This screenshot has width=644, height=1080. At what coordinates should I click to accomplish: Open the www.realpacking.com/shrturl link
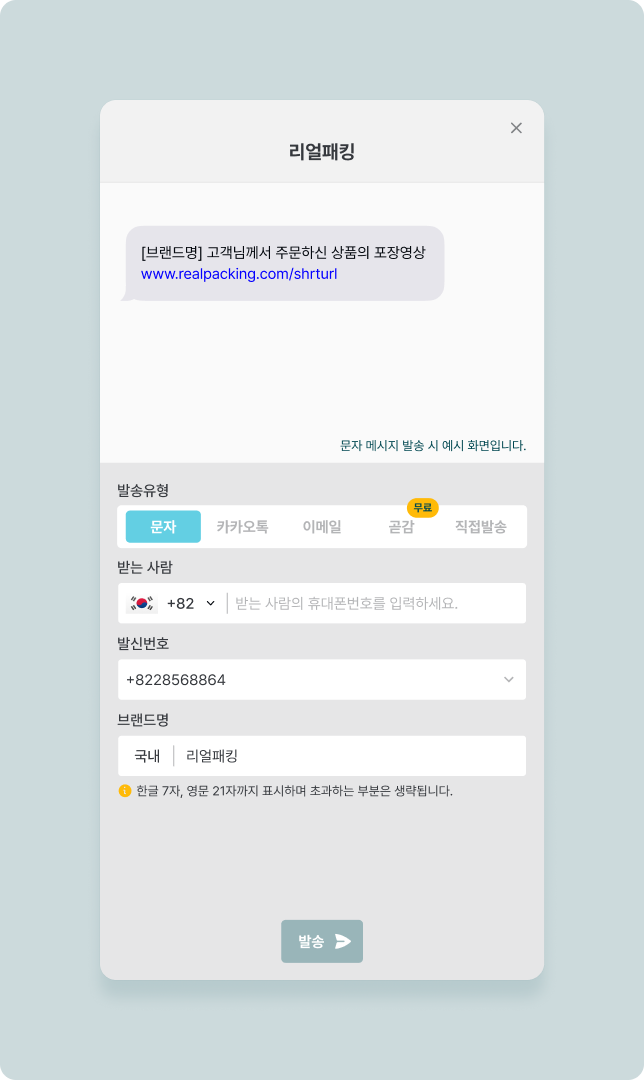239,273
